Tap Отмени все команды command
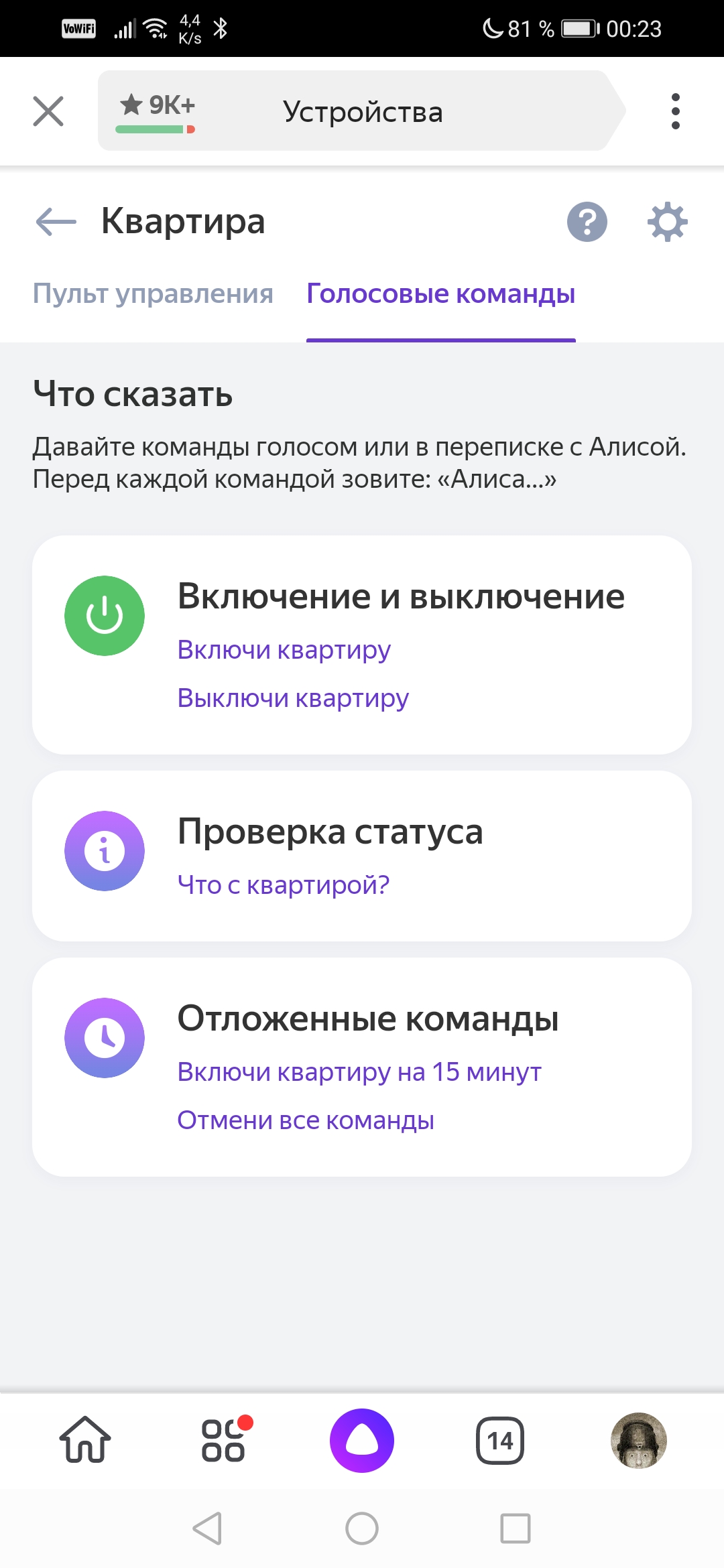 tap(305, 1120)
